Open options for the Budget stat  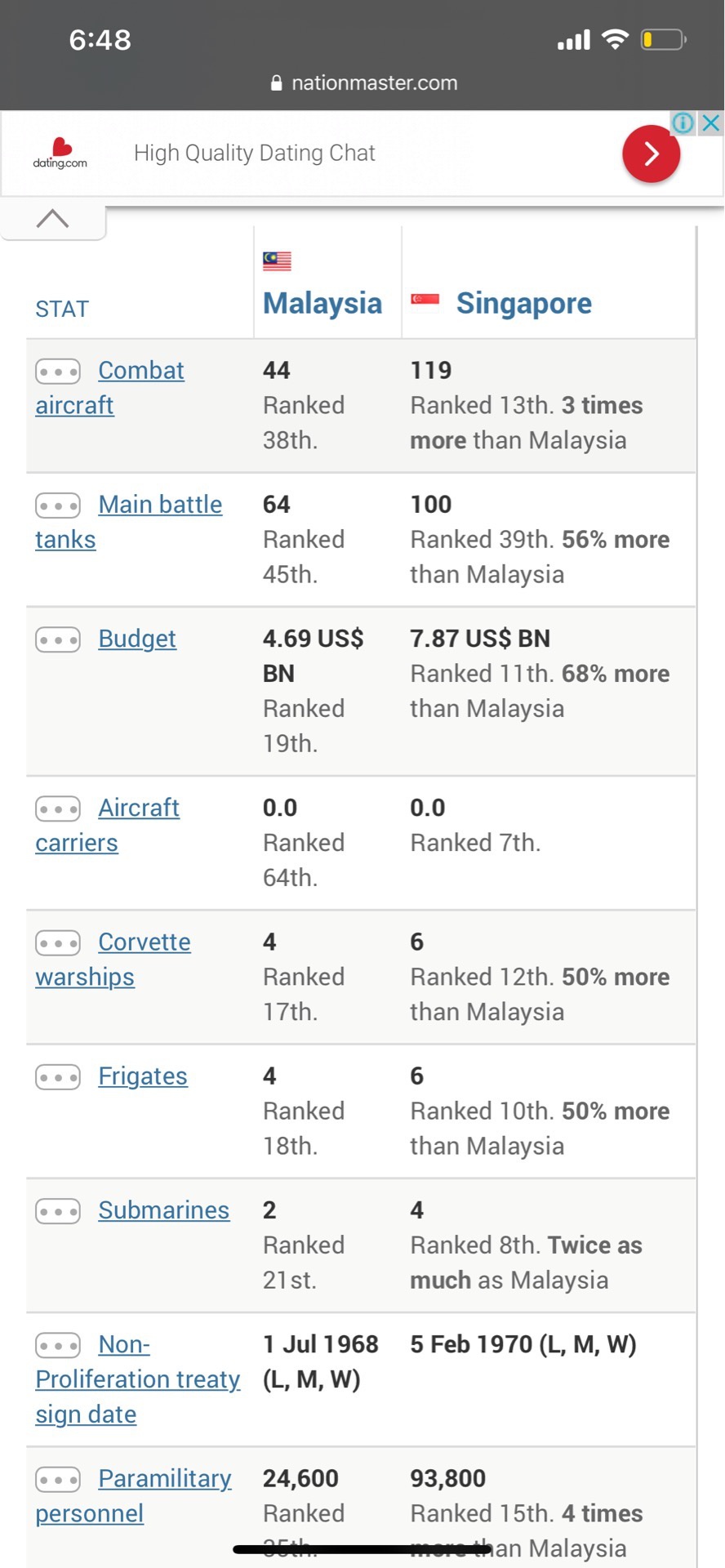[x=57, y=639]
